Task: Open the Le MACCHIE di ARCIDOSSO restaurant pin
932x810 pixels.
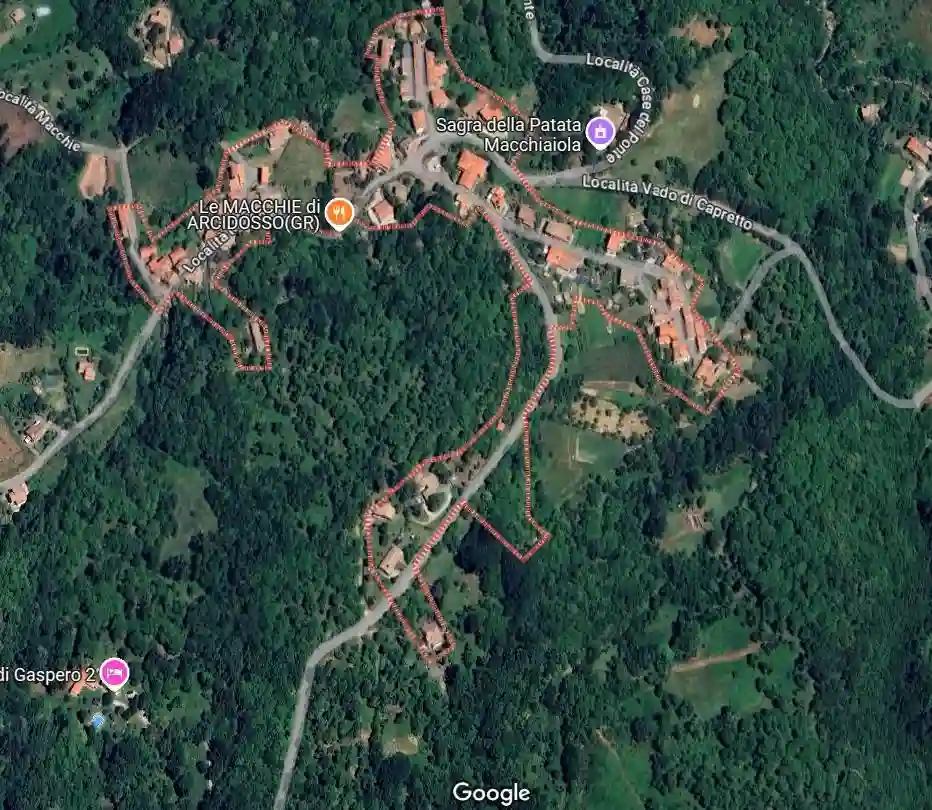Action: [340, 211]
